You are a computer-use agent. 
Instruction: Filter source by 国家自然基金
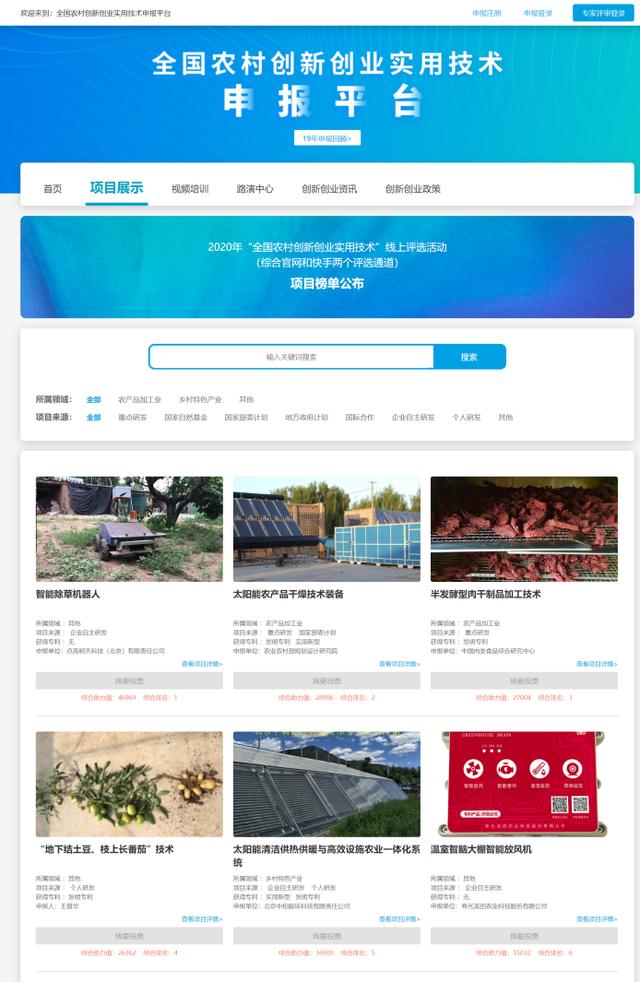click(x=186, y=417)
